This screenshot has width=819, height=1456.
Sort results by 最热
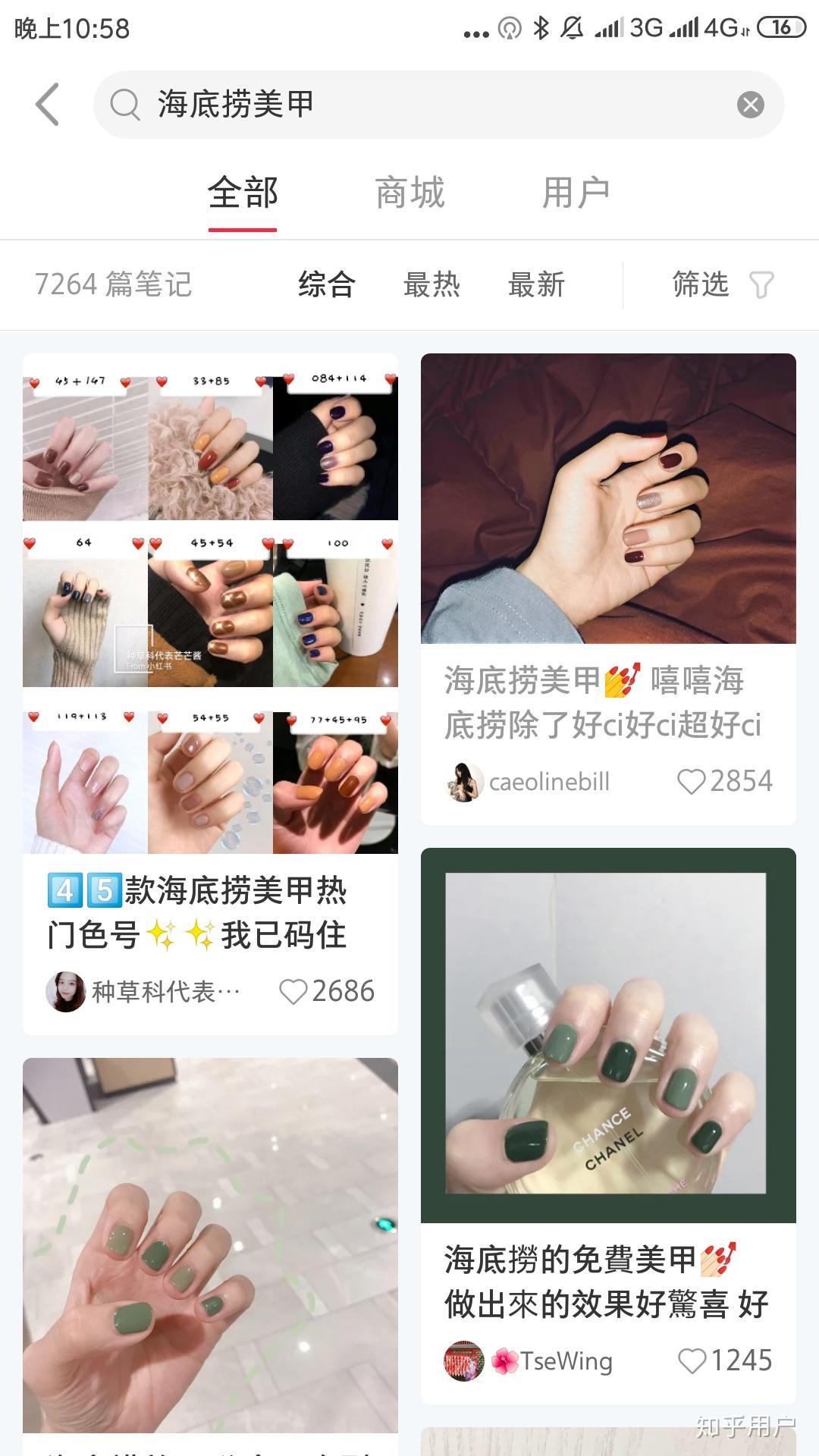[431, 285]
